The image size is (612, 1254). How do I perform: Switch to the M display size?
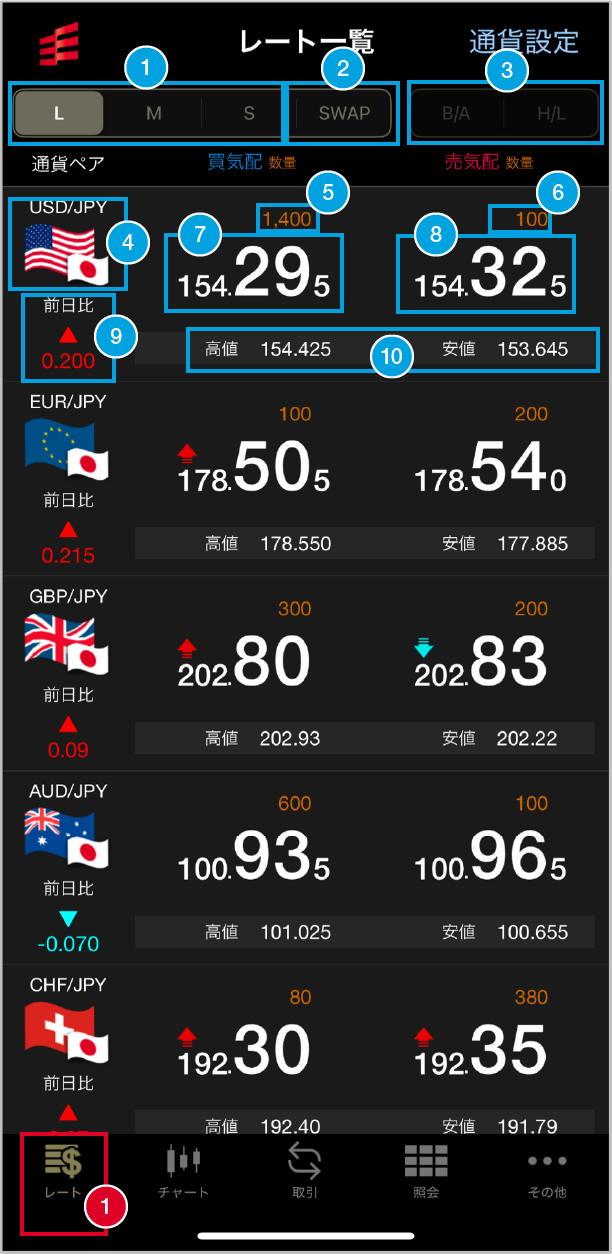click(x=153, y=113)
